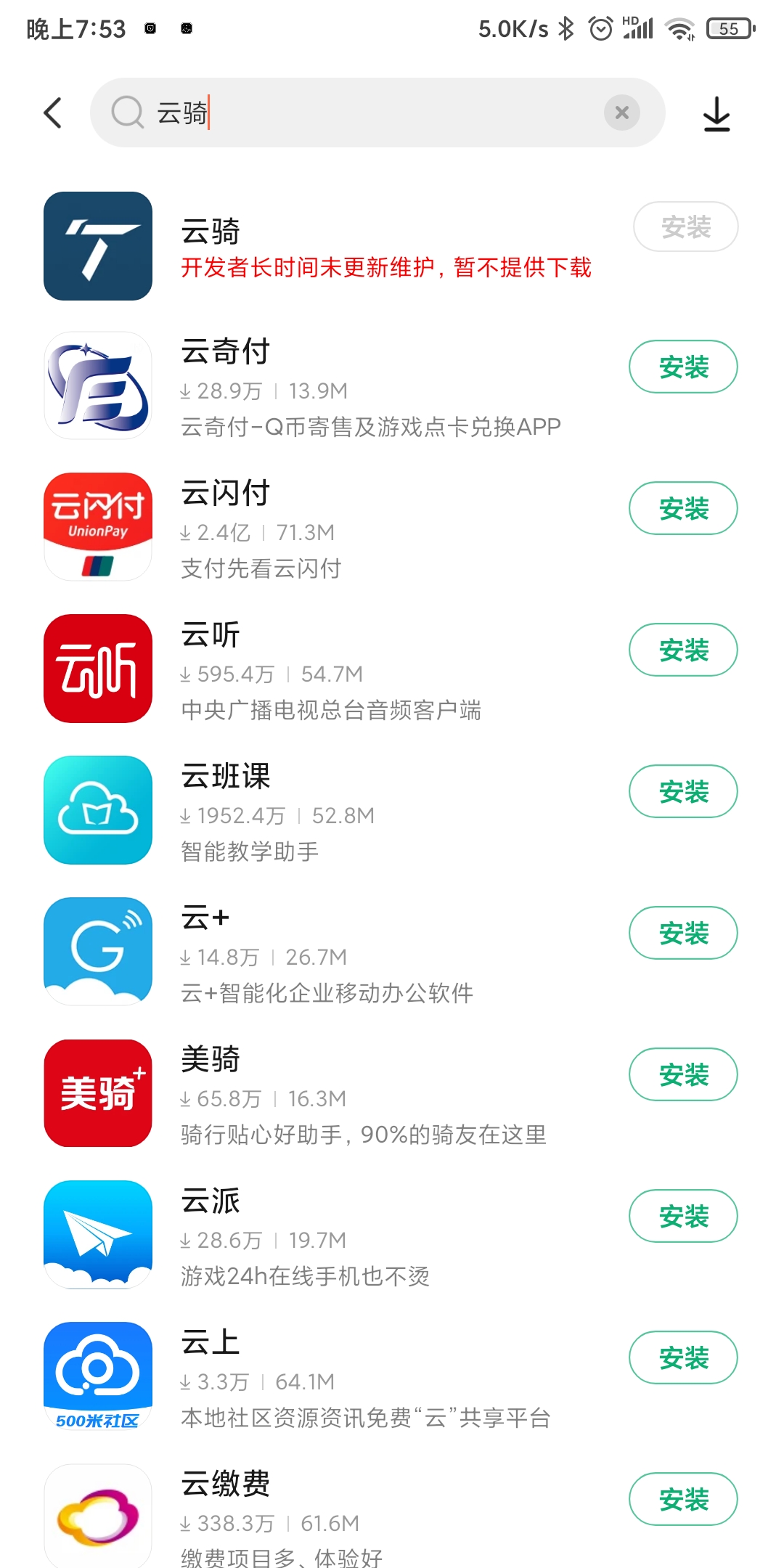784x1568 pixels.
Task: Install 云+ app
Action: pyautogui.click(x=683, y=933)
